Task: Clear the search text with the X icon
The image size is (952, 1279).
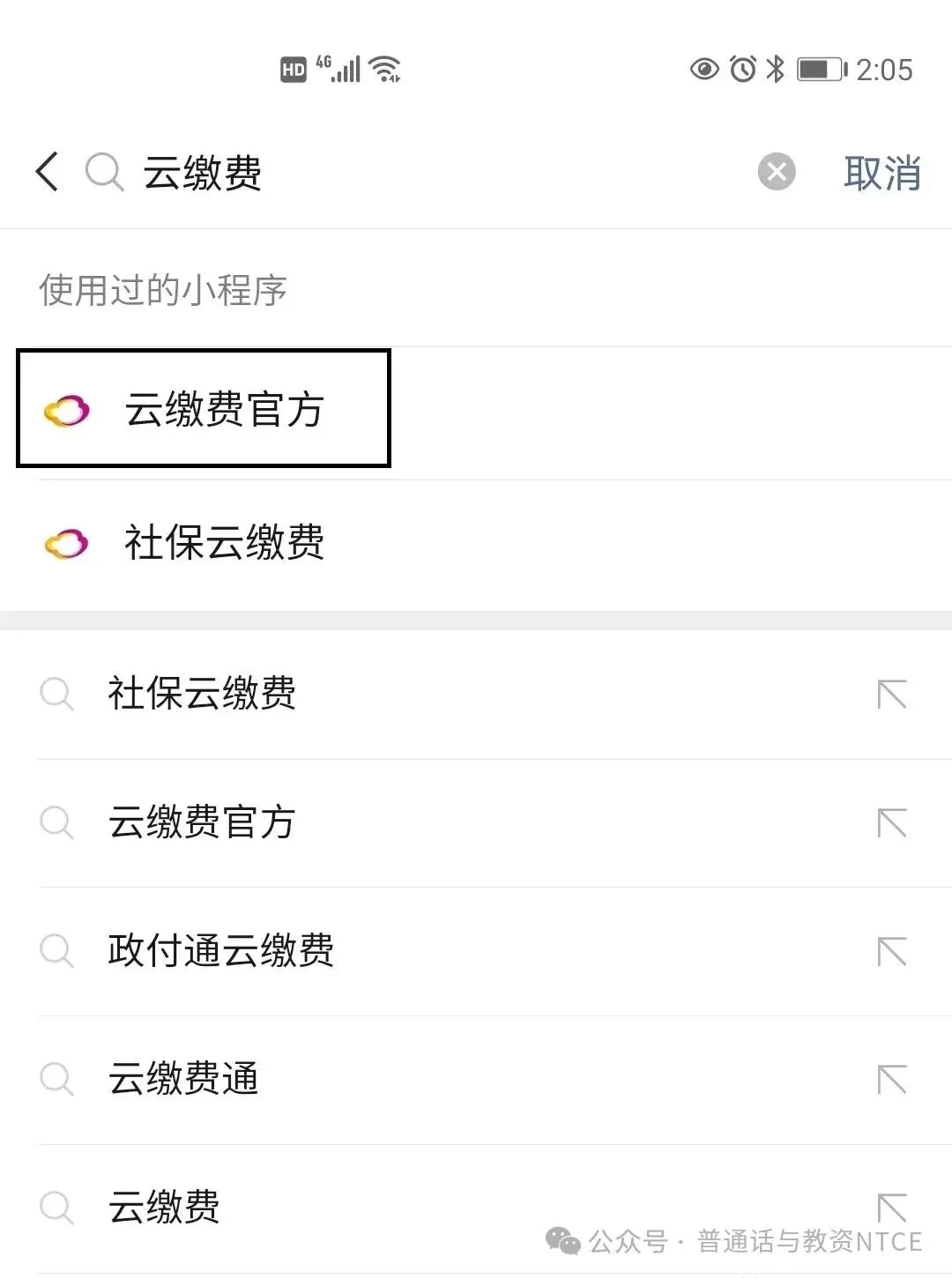Action: [777, 172]
